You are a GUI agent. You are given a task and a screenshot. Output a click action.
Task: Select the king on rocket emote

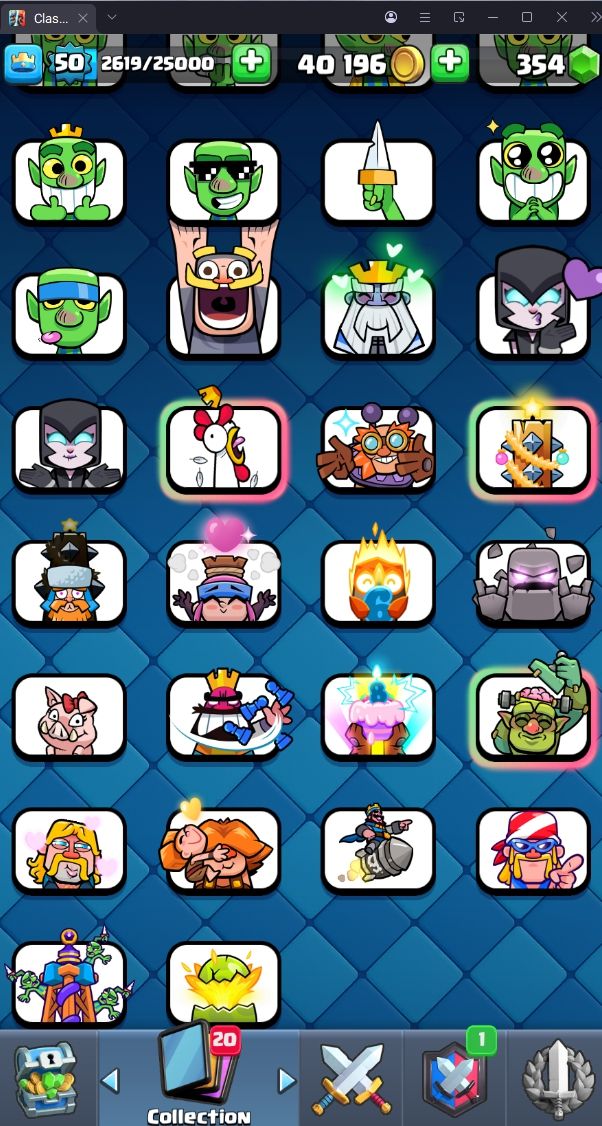pyautogui.click(x=378, y=848)
